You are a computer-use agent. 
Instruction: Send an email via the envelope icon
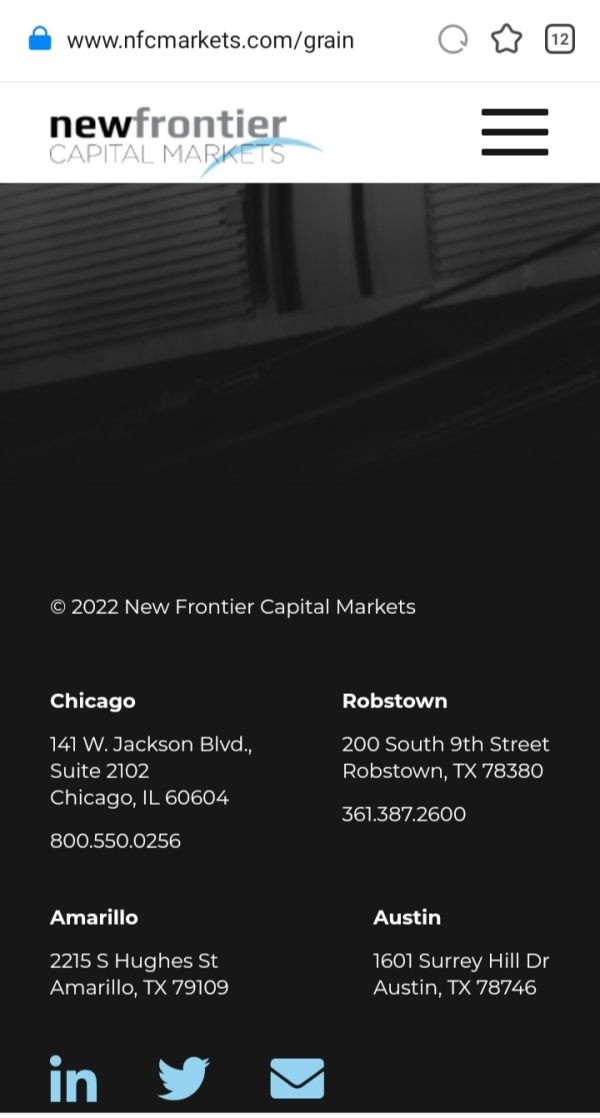[x=297, y=1078]
